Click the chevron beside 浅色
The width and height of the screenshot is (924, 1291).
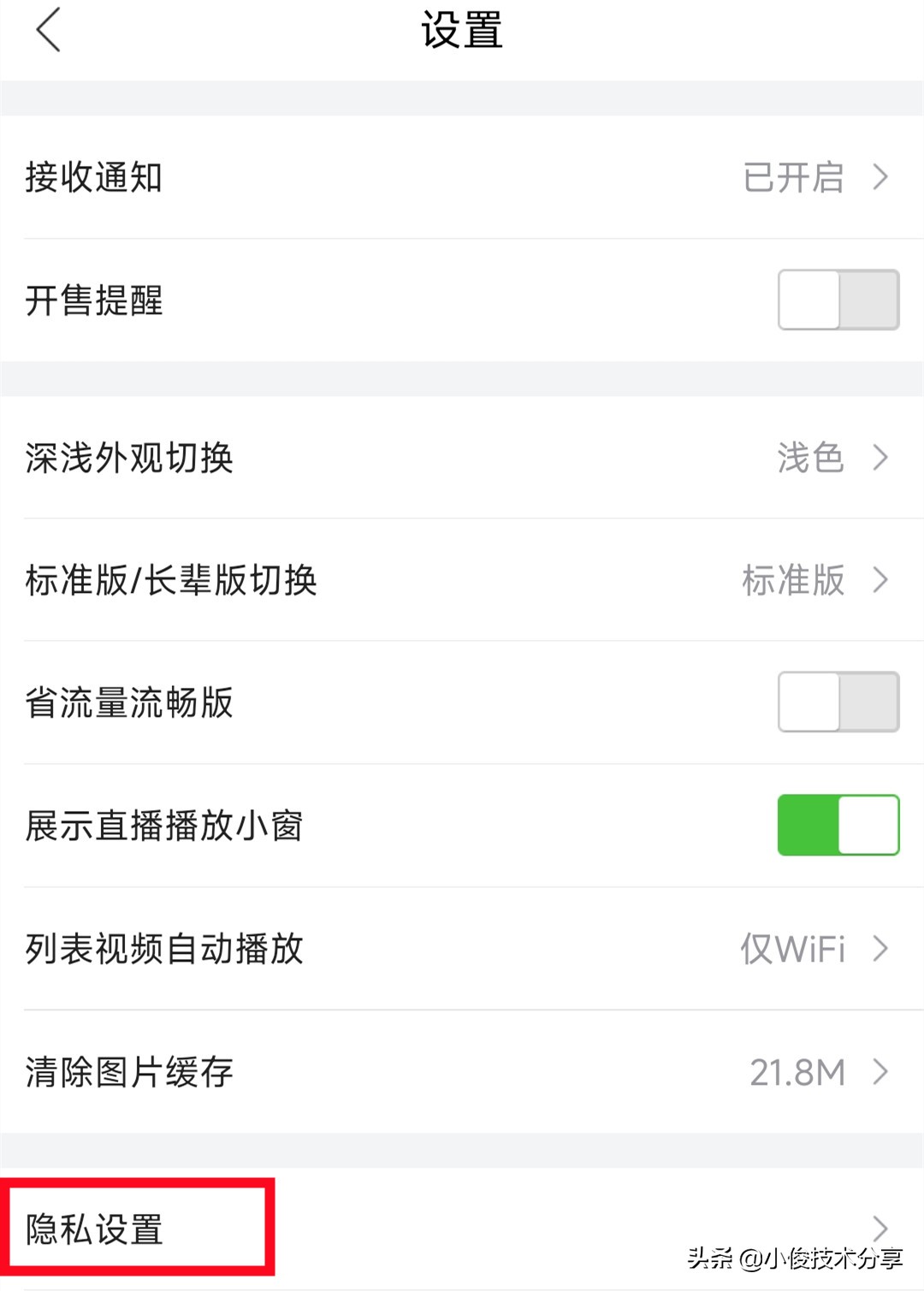(x=881, y=459)
